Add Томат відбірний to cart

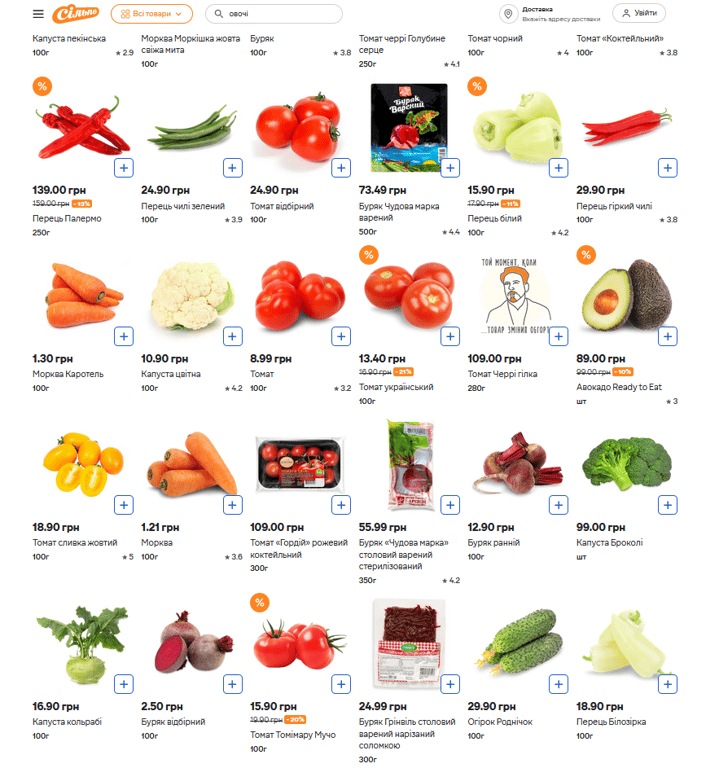[x=341, y=168]
